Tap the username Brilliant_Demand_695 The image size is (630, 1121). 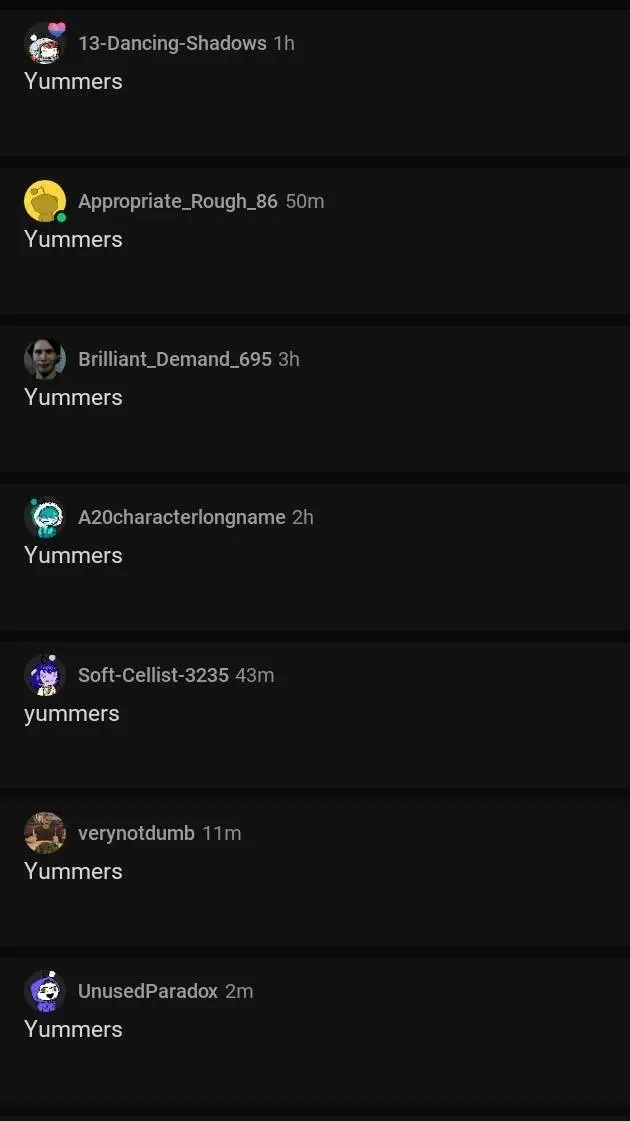[174, 359]
